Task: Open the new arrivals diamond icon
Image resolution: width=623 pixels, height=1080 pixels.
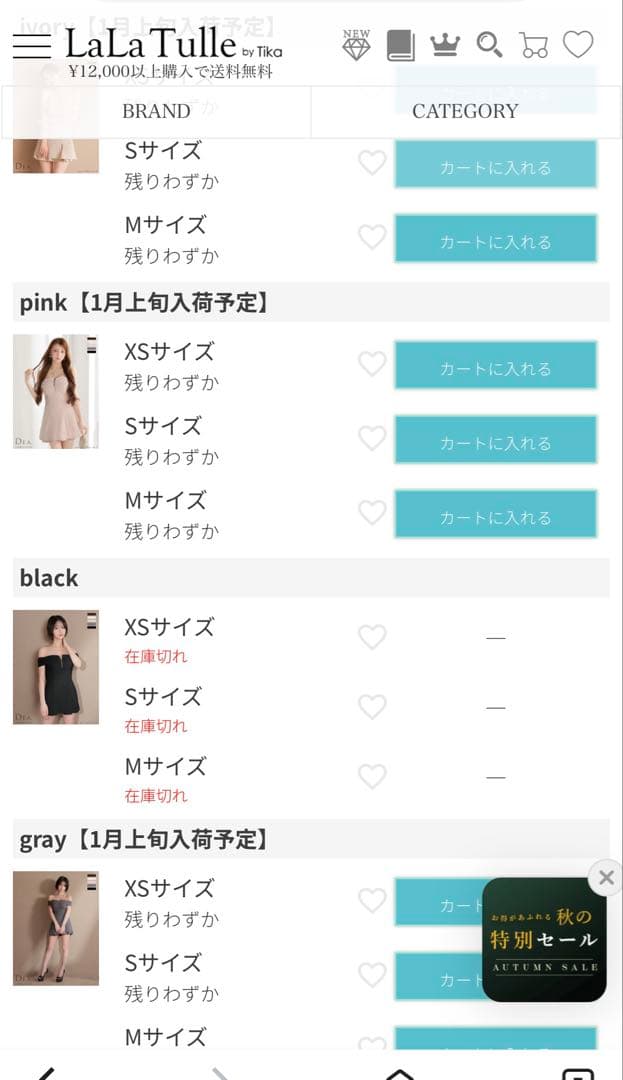Action: pyautogui.click(x=356, y=45)
